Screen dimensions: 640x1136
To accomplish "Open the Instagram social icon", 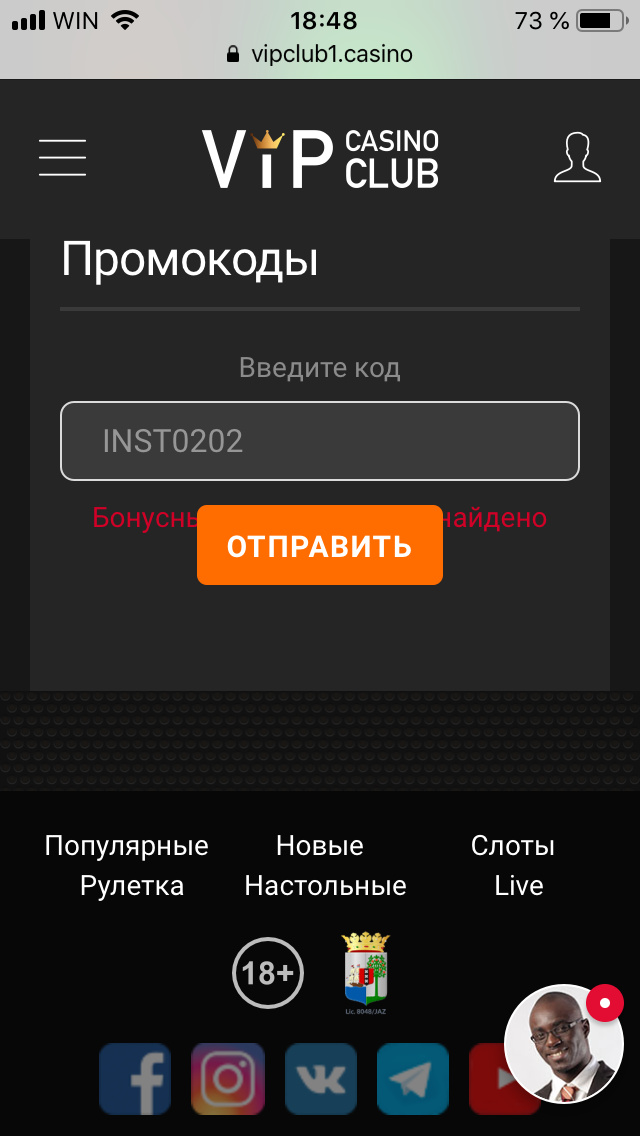I will point(228,1079).
